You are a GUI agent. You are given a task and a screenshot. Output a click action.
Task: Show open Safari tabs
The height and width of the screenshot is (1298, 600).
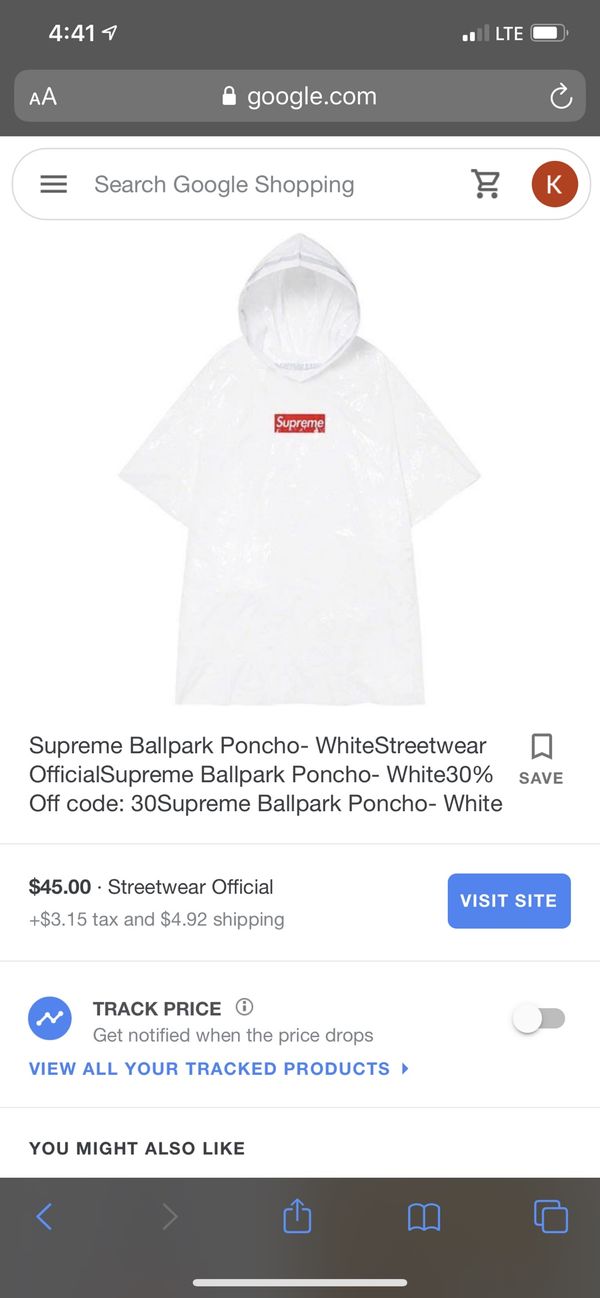click(x=551, y=1216)
